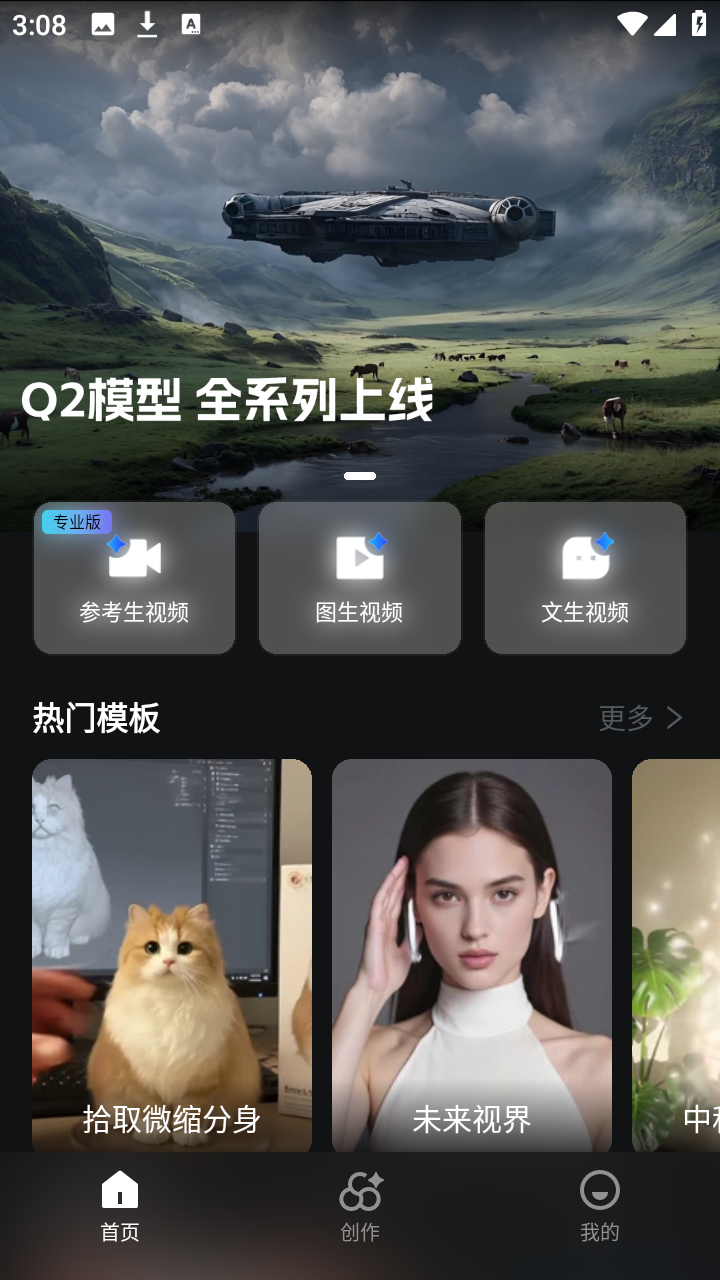Open the 参考生视频 camera icon
The height and width of the screenshot is (1280, 720).
pyautogui.click(x=134, y=557)
